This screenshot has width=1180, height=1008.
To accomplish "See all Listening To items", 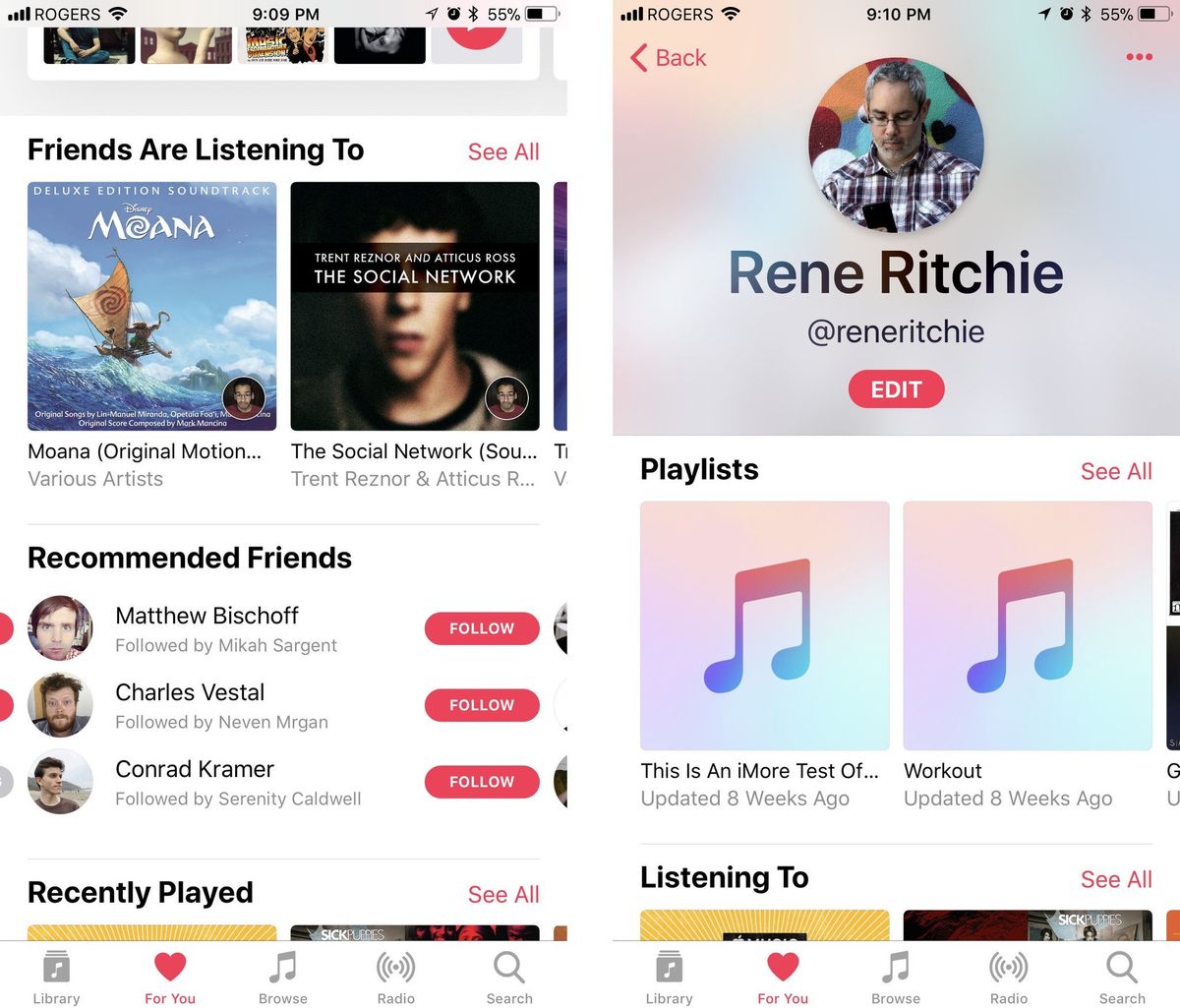I will (1116, 879).
